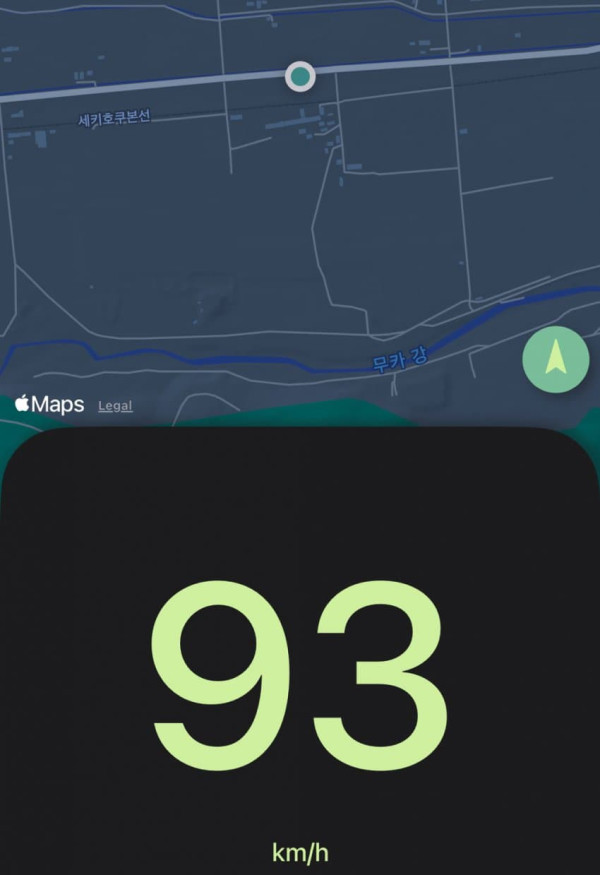Tap the location tracking arrow button
Image resolution: width=600 pixels, height=875 pixels.
[x=555, y=359]
